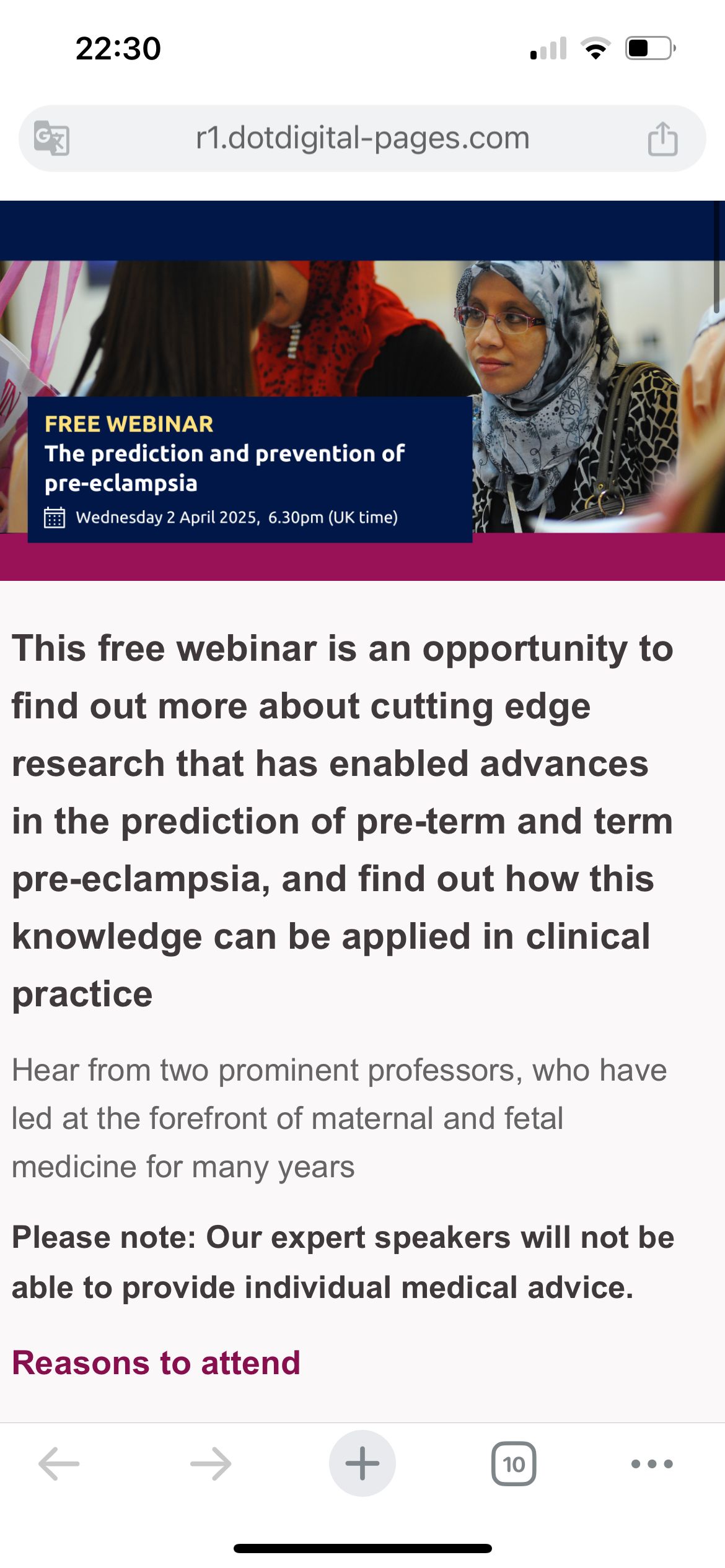Tap the translate page icon
The image size is (725, 1568).
[51, 138]
